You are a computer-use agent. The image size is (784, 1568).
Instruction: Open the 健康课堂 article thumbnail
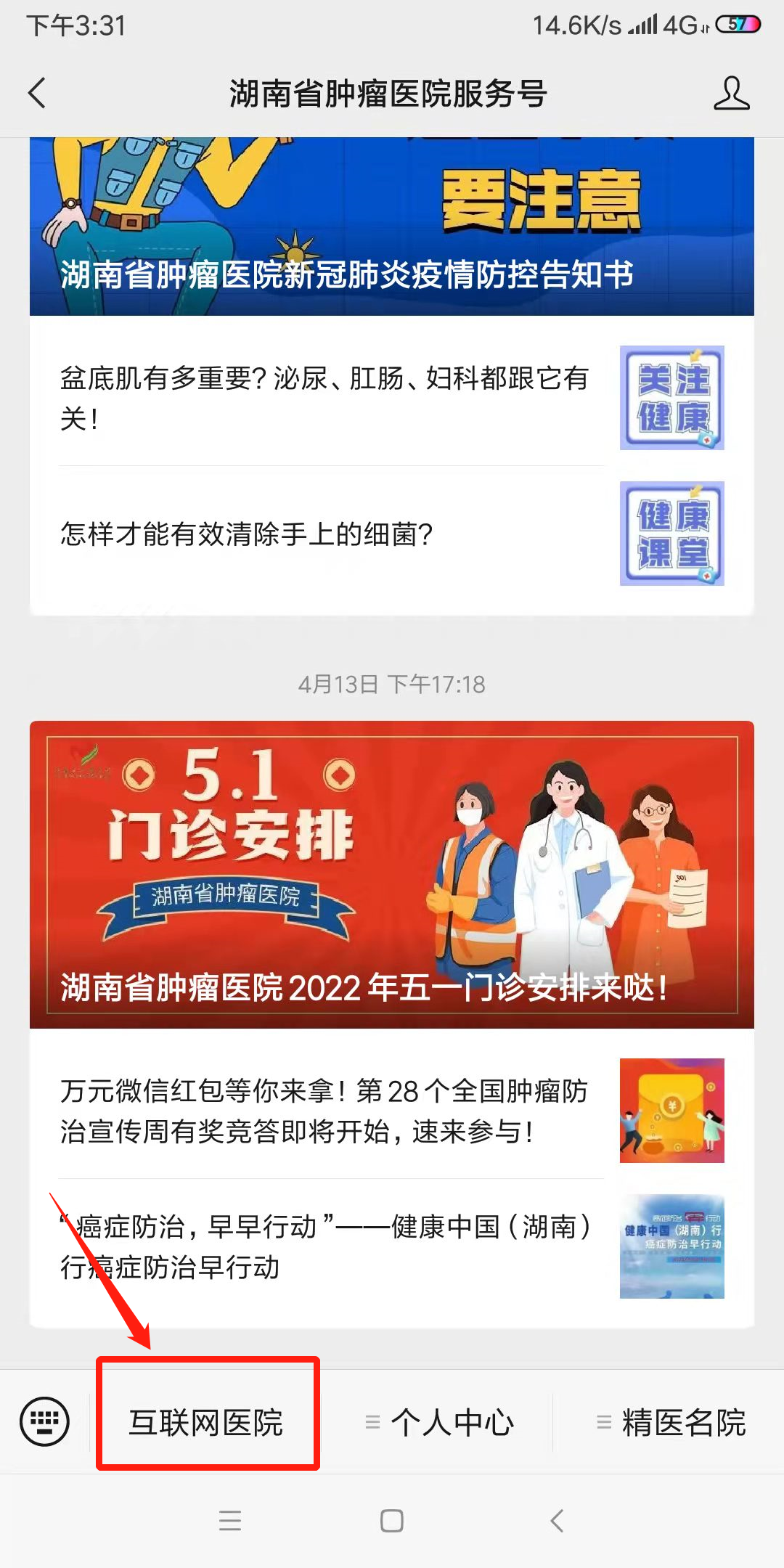tap(671, 534)
